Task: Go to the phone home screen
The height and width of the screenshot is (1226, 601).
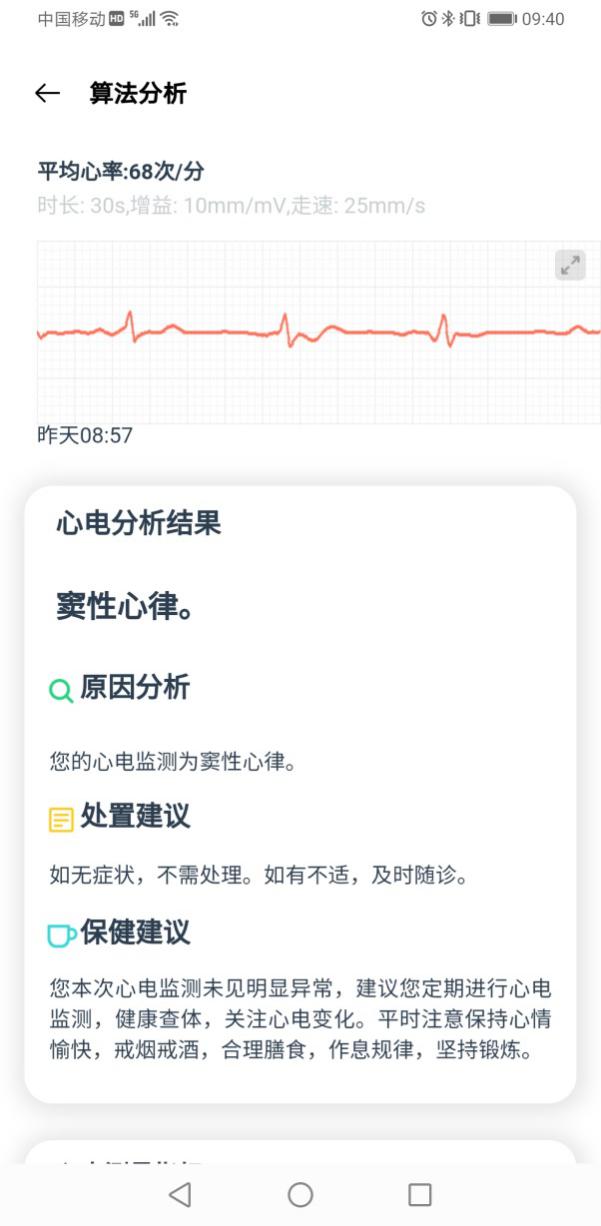Action: (x=300, y=1194)
